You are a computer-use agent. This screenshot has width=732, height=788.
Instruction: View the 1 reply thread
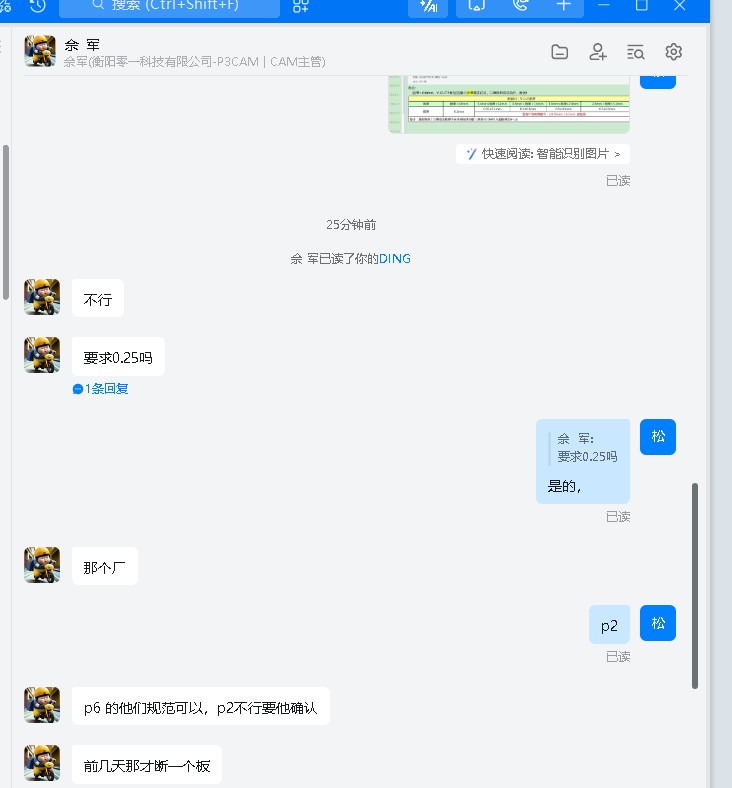click(101, 389)
